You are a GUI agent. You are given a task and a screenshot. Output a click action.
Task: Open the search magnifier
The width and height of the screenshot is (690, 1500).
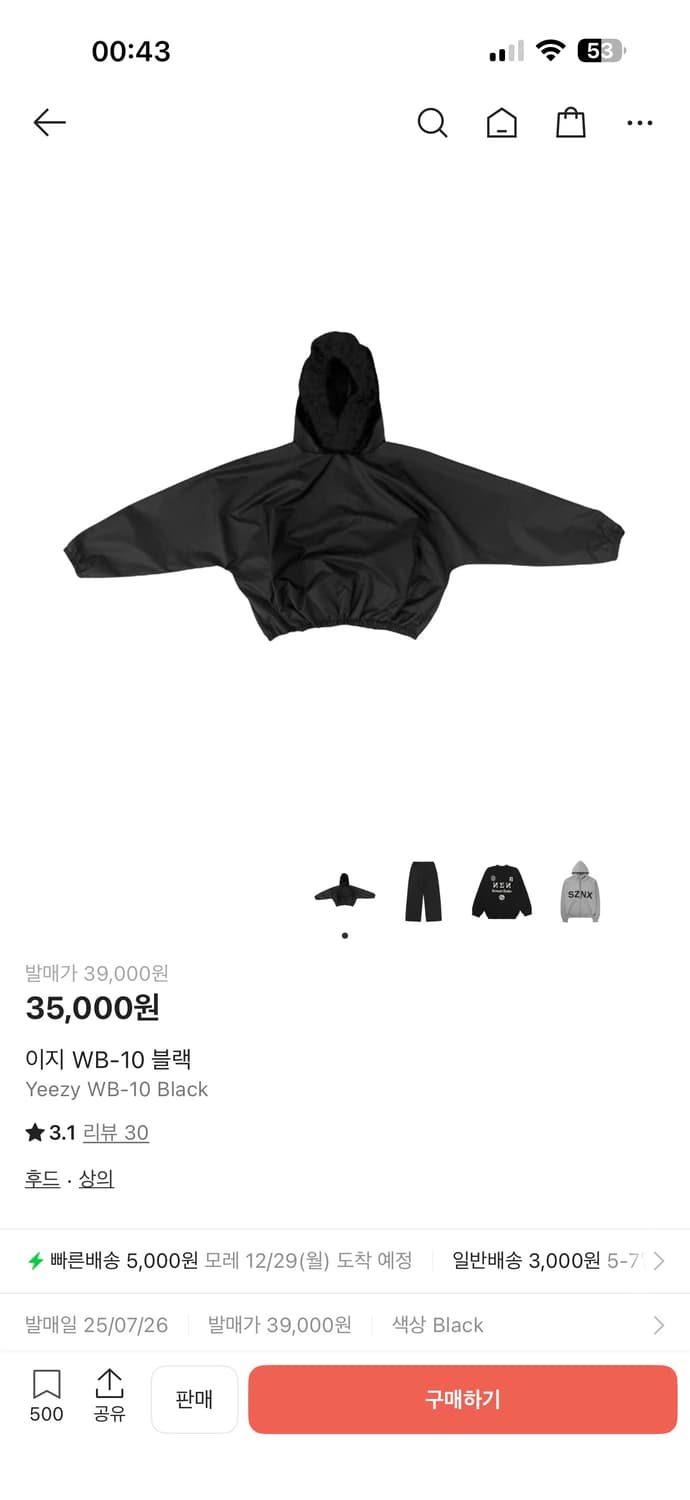pyautogui.click(x=432, y=123)
